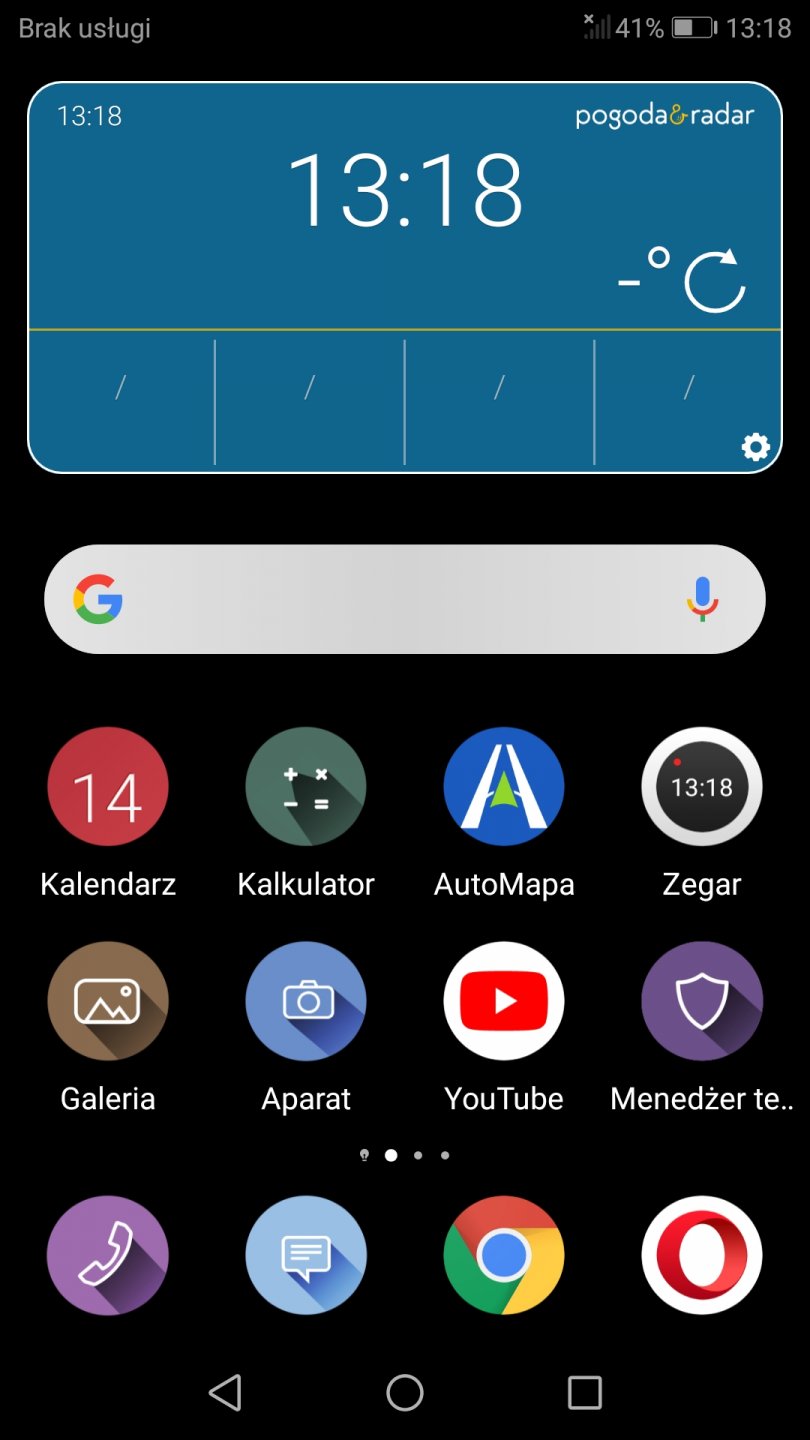The width and height of the screenshot is (810, 1440).
Task: Open the Kalendarz app
Action: [x=108, y=787]
